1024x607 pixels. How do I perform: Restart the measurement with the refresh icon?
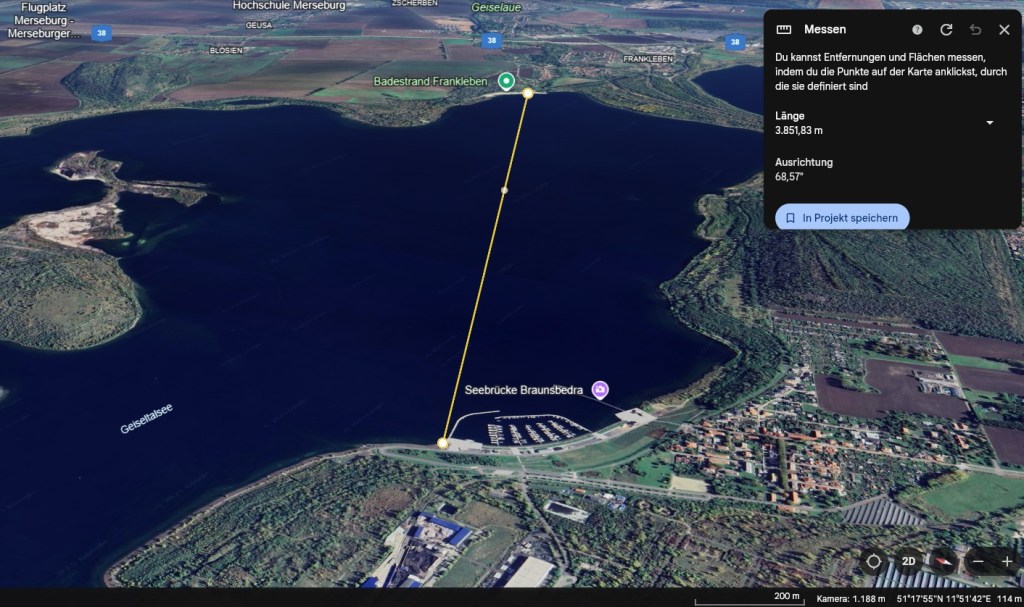(946, 30)
